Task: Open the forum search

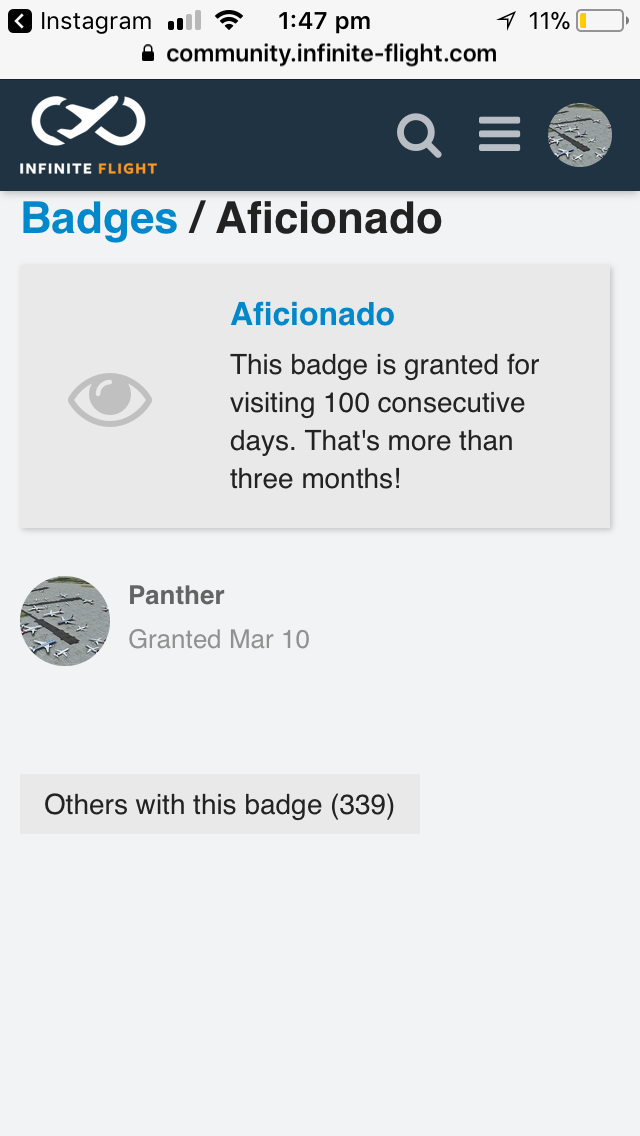Action: click(419, 135)
